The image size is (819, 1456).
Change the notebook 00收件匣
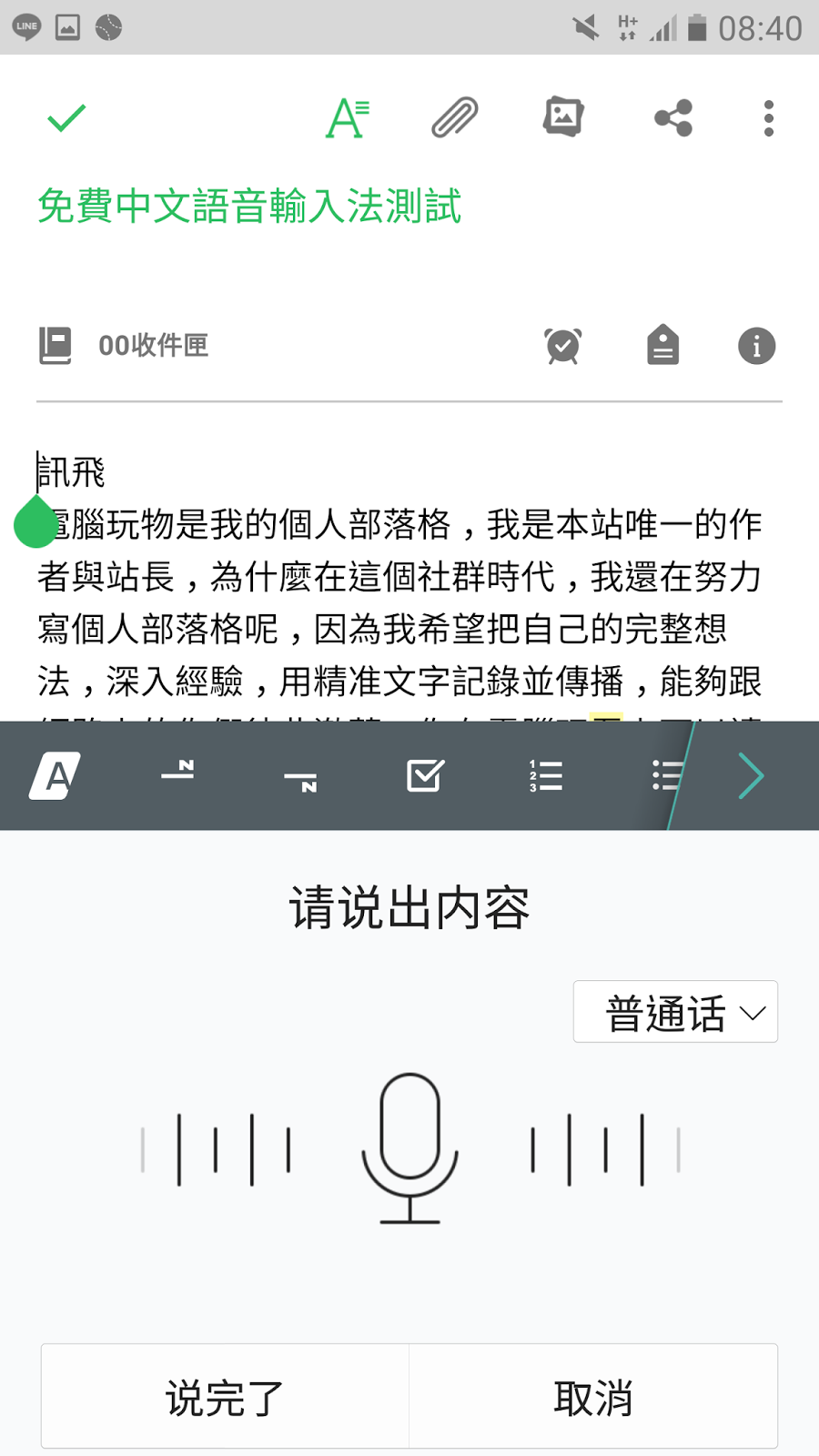(x=153, y=346)
